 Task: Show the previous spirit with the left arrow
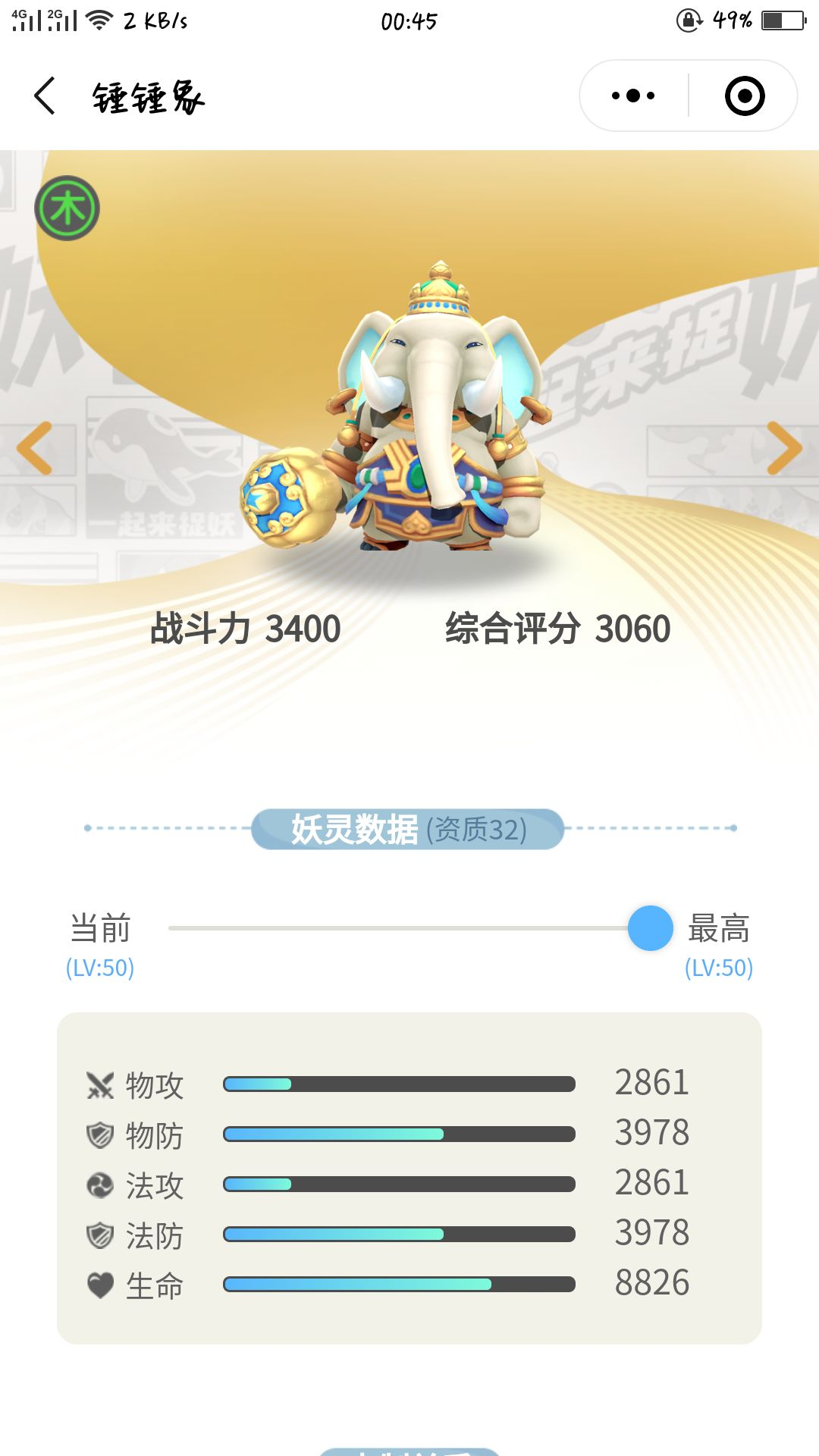coord(35,448)
